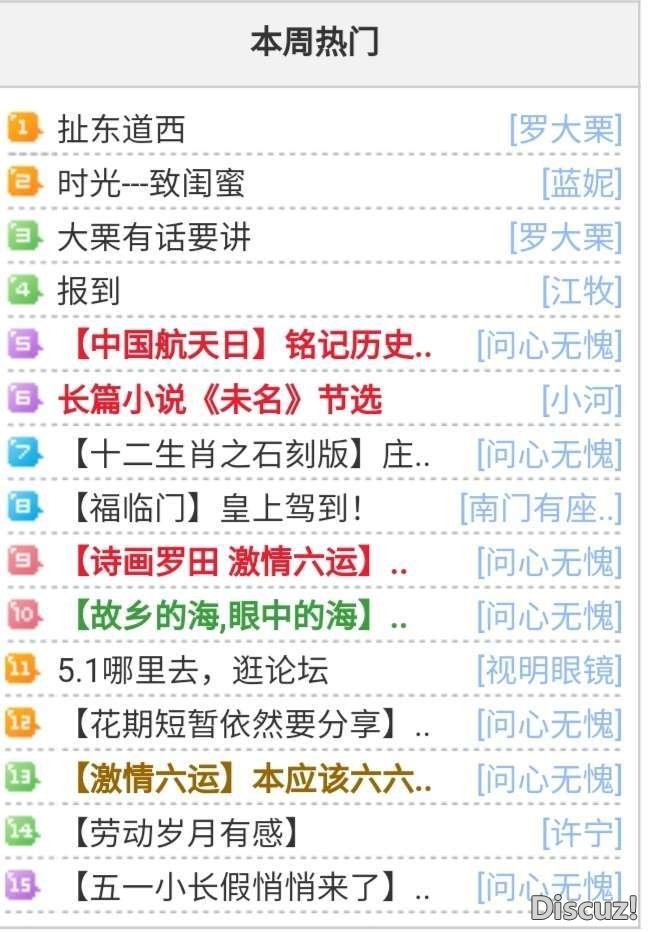Image resolution: width=654 pixels, height=932 pixels.
Task: View author 小河's profile
Action: [x=582, y=399]
